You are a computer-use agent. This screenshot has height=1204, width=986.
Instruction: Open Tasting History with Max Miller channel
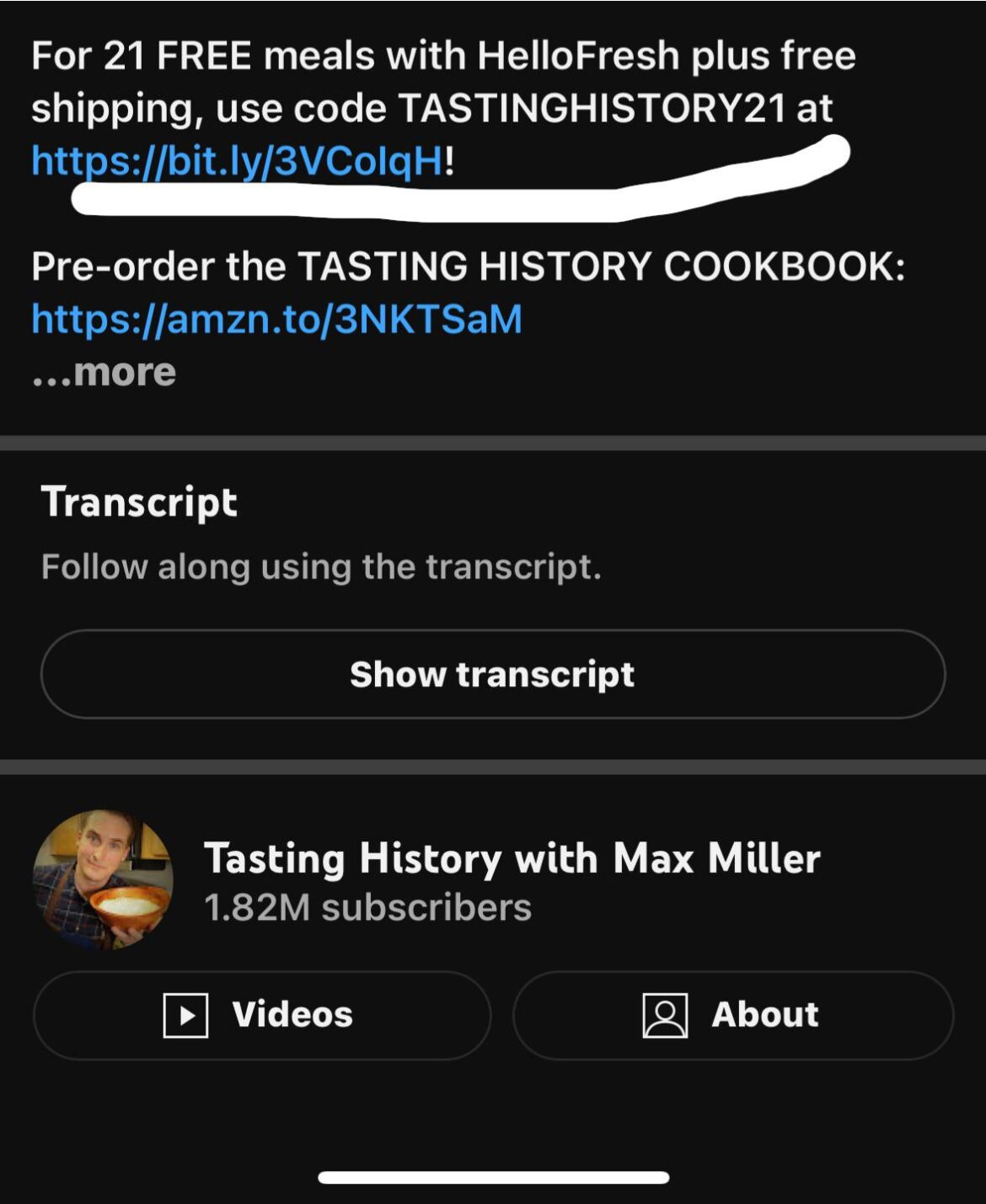point(511,858)
